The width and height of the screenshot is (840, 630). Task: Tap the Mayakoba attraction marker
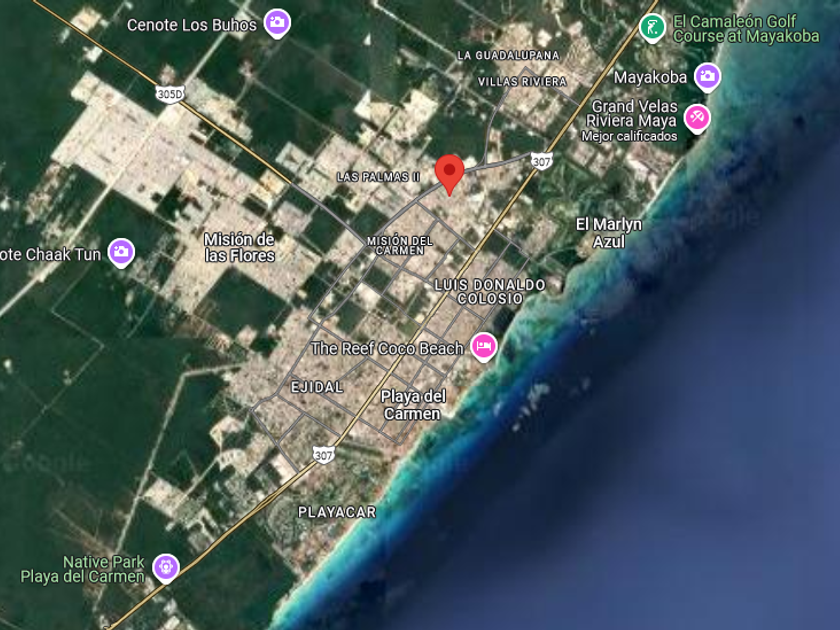click(x=708, y=76)
